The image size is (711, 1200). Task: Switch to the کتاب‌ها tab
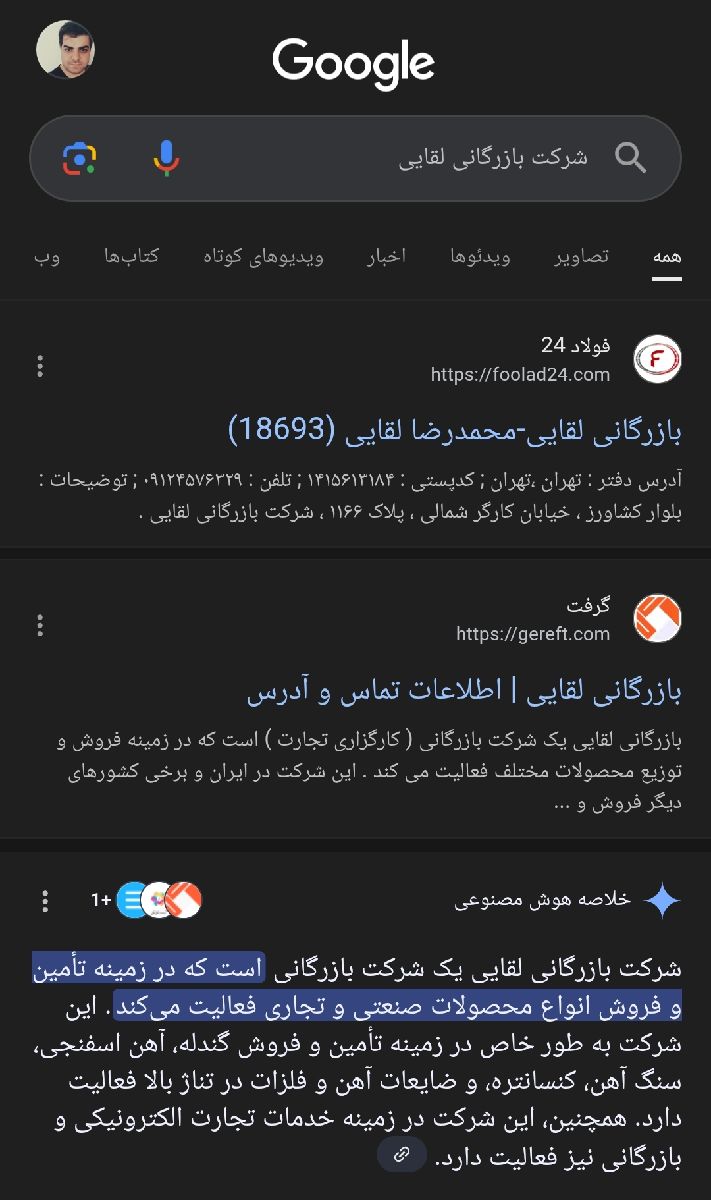pos(132,257)
